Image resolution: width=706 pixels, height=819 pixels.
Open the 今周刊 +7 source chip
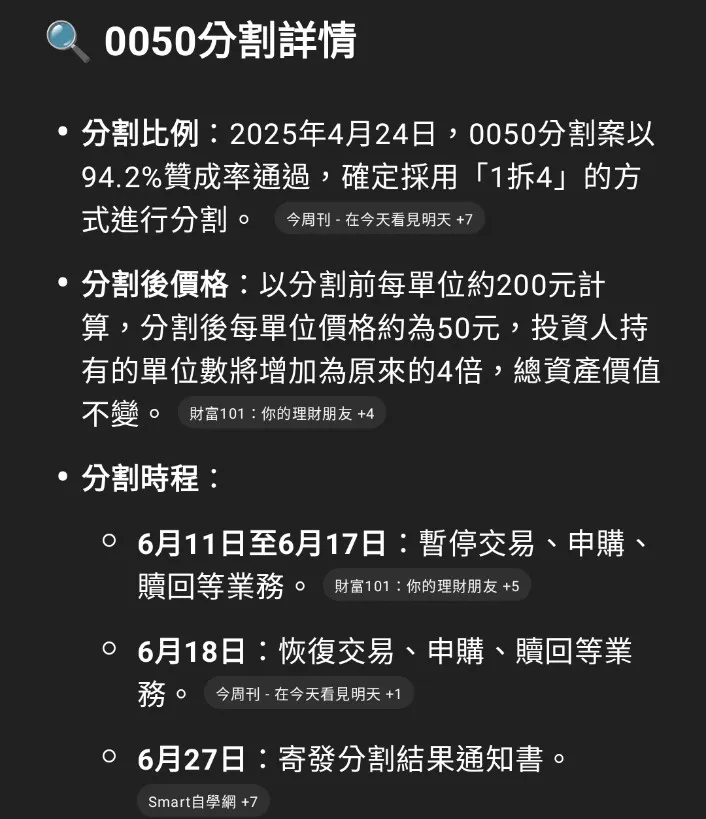[x=379, y=219]
